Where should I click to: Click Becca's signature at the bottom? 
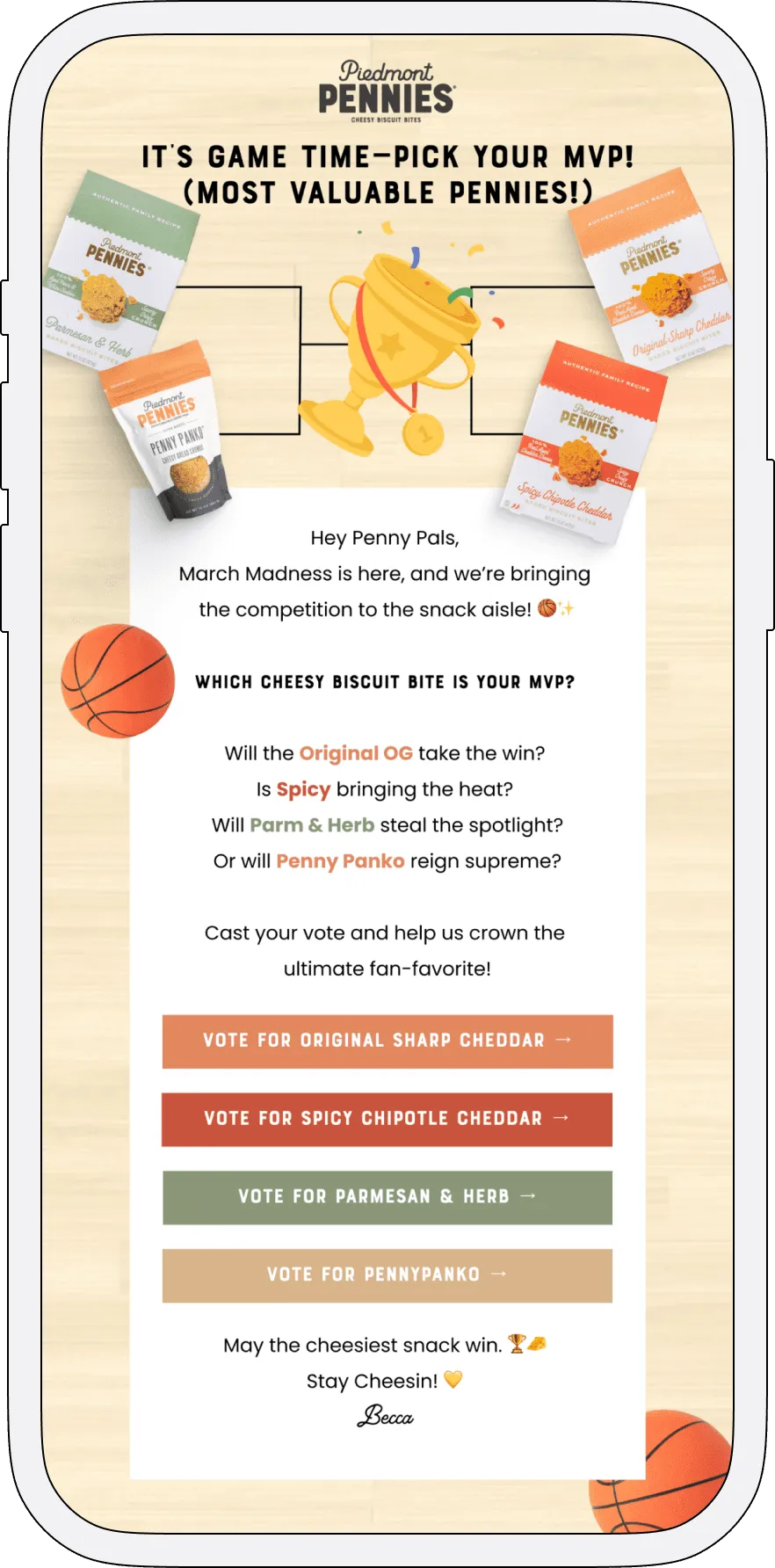pos(387,1416)
